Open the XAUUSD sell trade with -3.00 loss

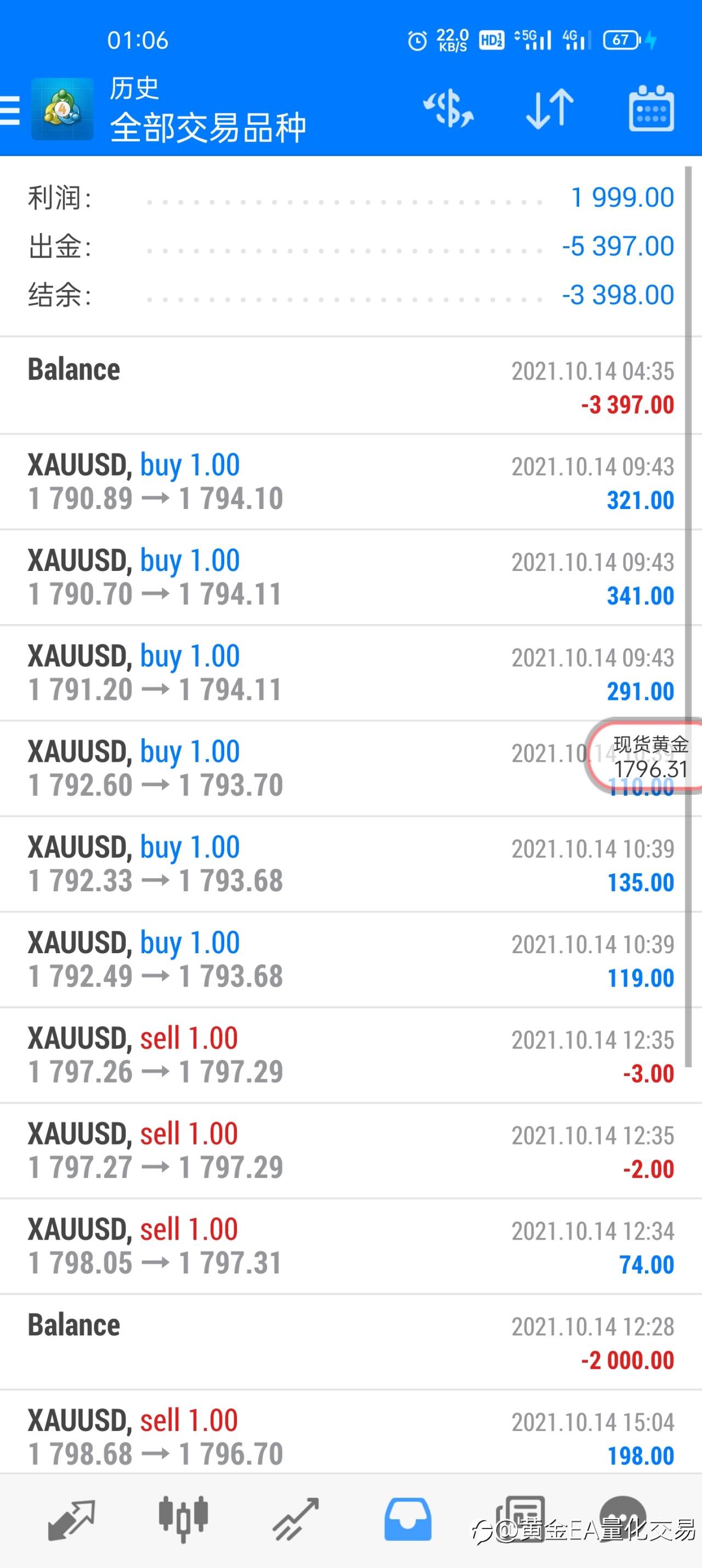[350, 1055]
